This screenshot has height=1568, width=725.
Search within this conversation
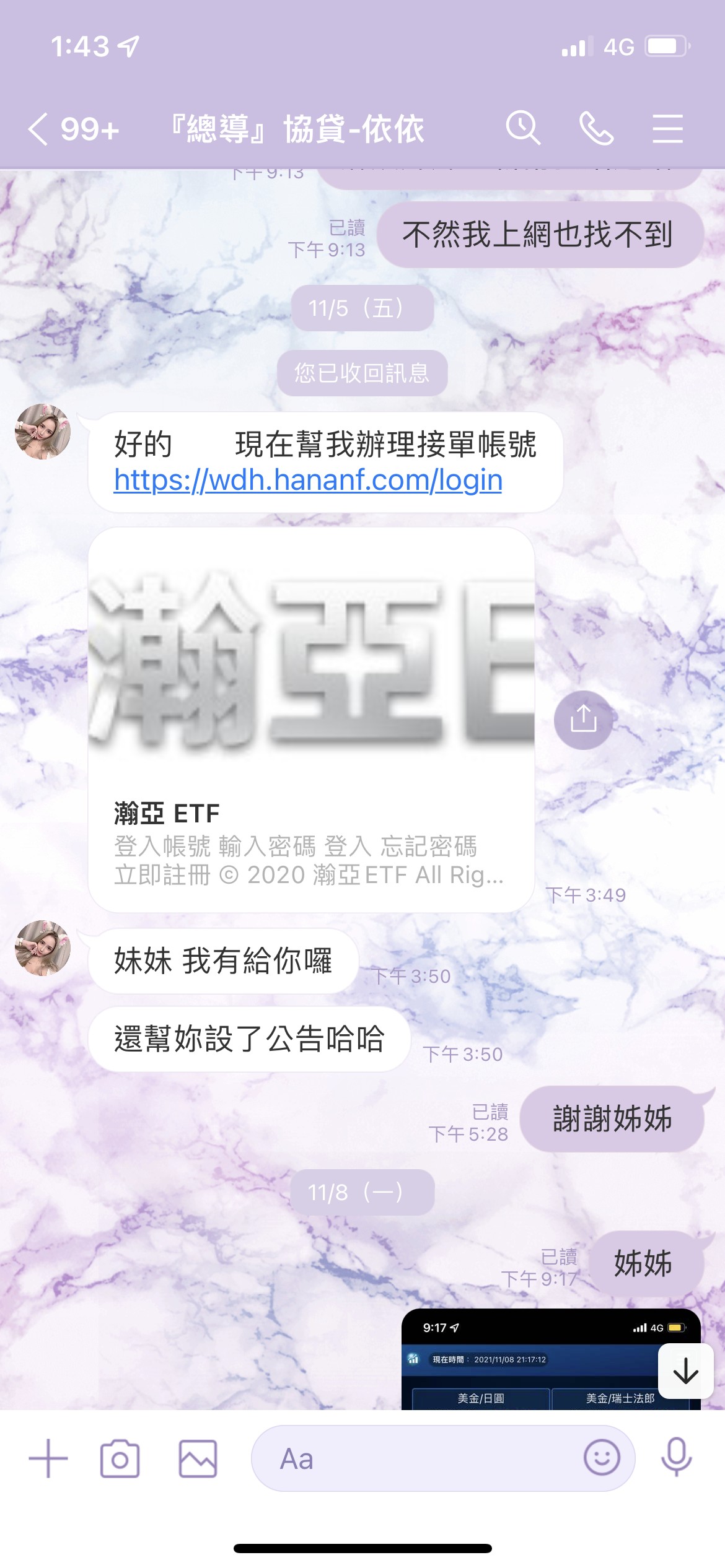pos(523,128)
